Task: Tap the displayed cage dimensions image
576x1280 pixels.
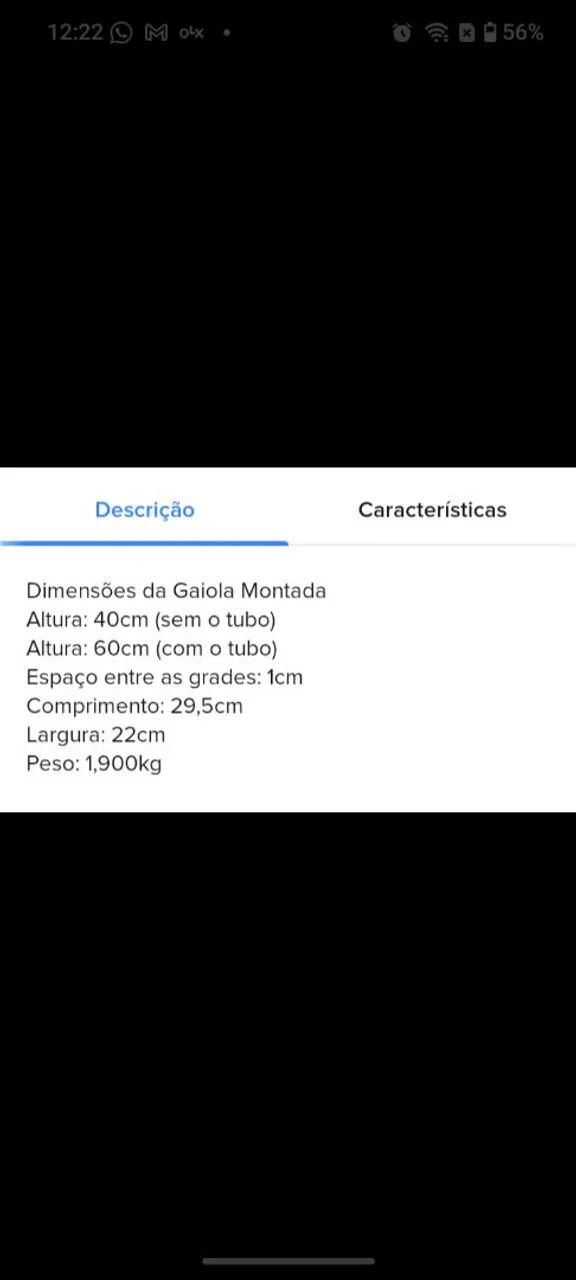Action: point(288,640)
